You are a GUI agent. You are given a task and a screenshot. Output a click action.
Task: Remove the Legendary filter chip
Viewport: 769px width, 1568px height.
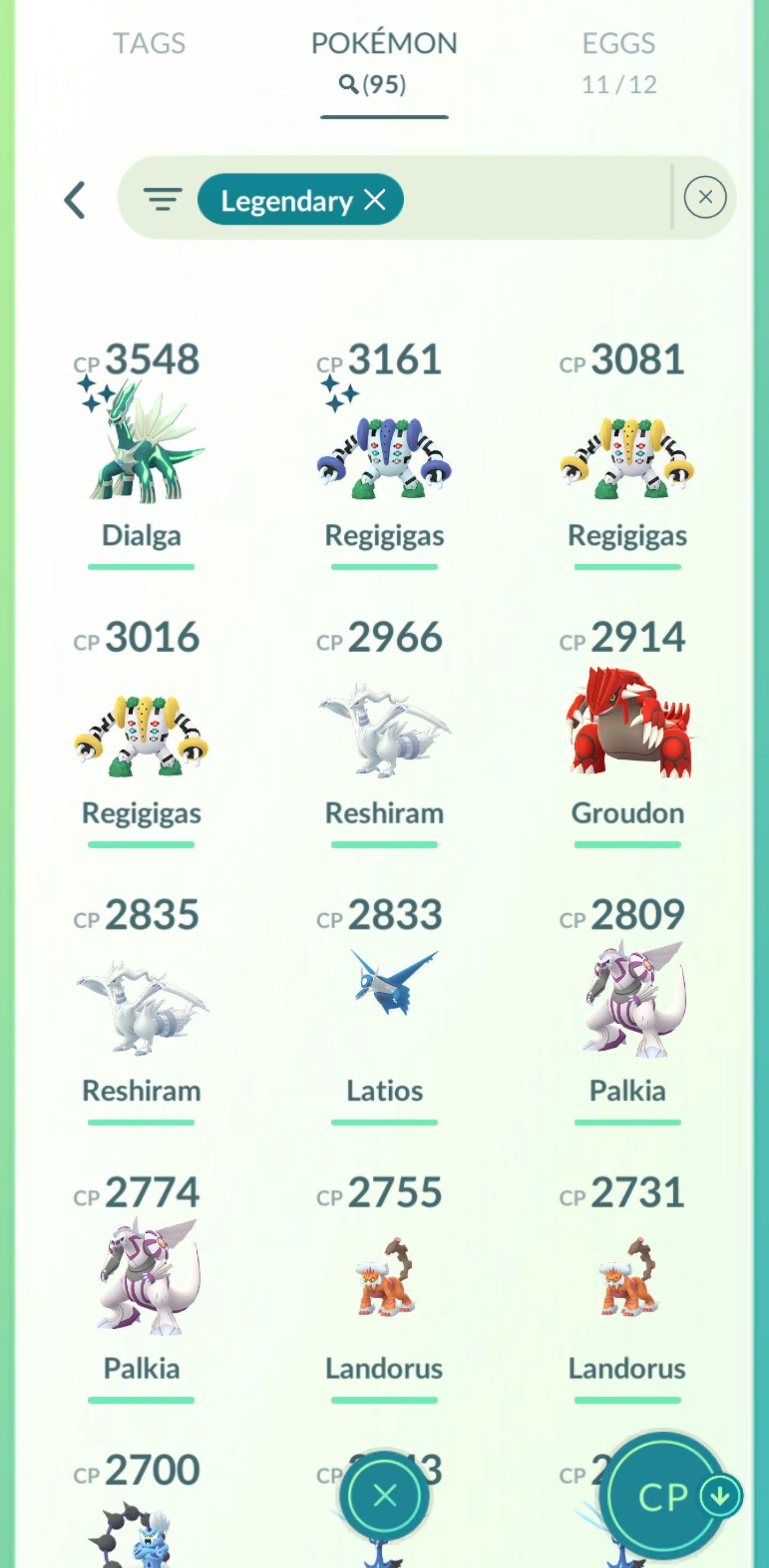pyautogui.click(x=375, y=200)
